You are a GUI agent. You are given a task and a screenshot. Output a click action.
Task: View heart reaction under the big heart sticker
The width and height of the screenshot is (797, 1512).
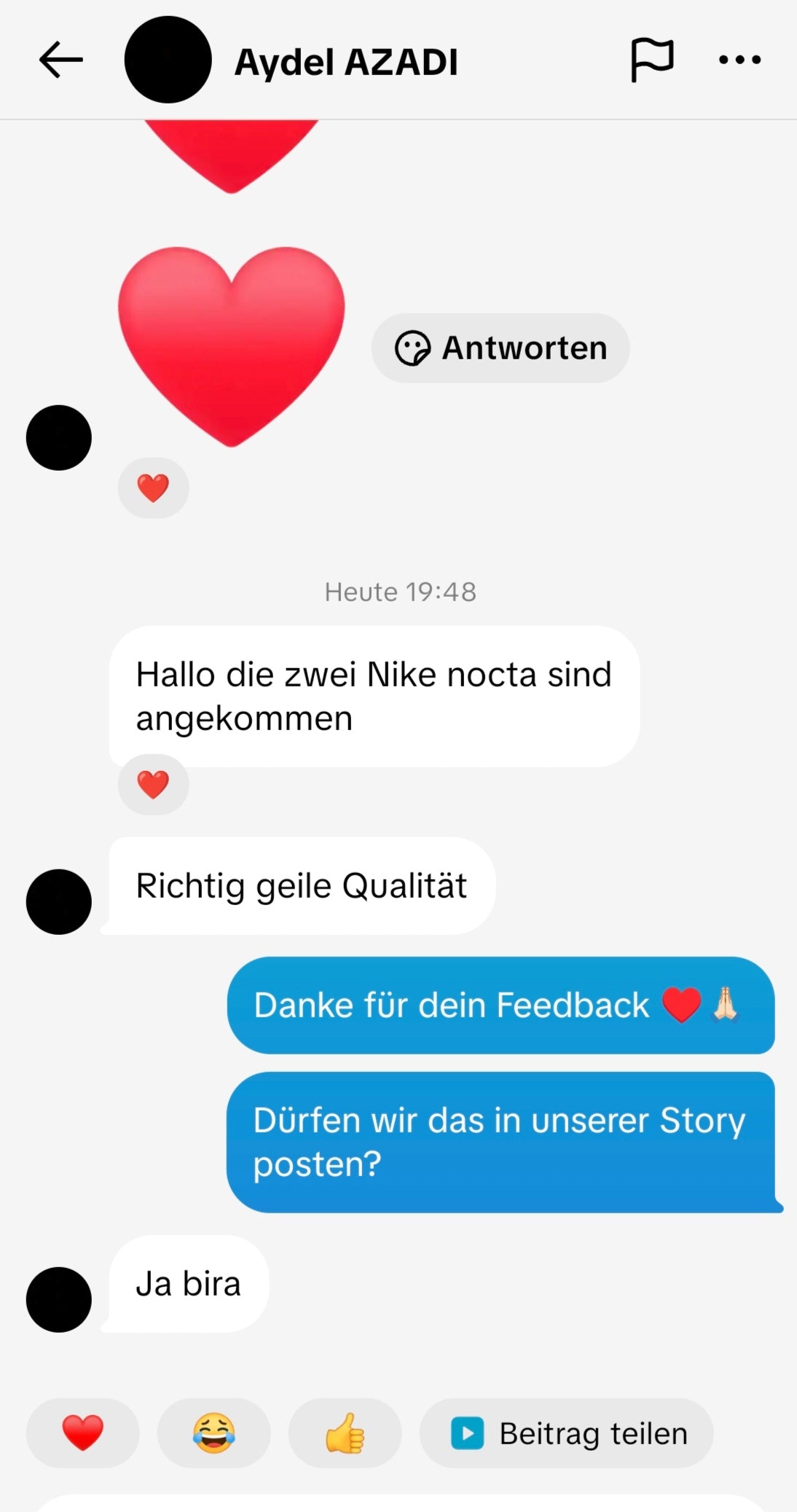click(x=153, y=488)
